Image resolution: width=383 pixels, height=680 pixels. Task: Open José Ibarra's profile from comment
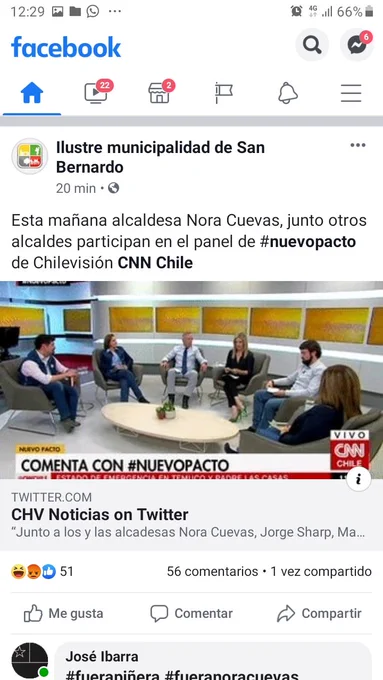point(102,657)
